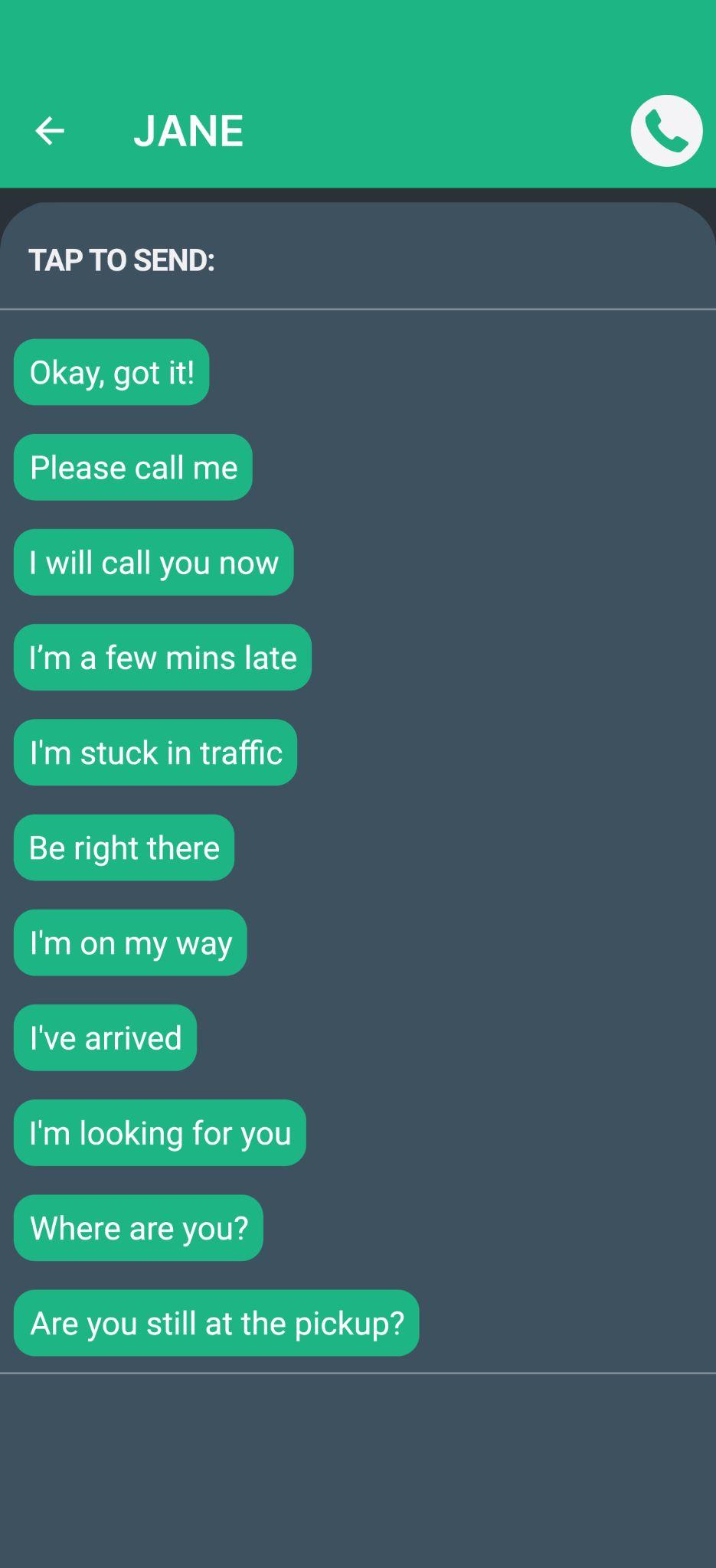Choose "I'm stuck in traffic" message

155,752
